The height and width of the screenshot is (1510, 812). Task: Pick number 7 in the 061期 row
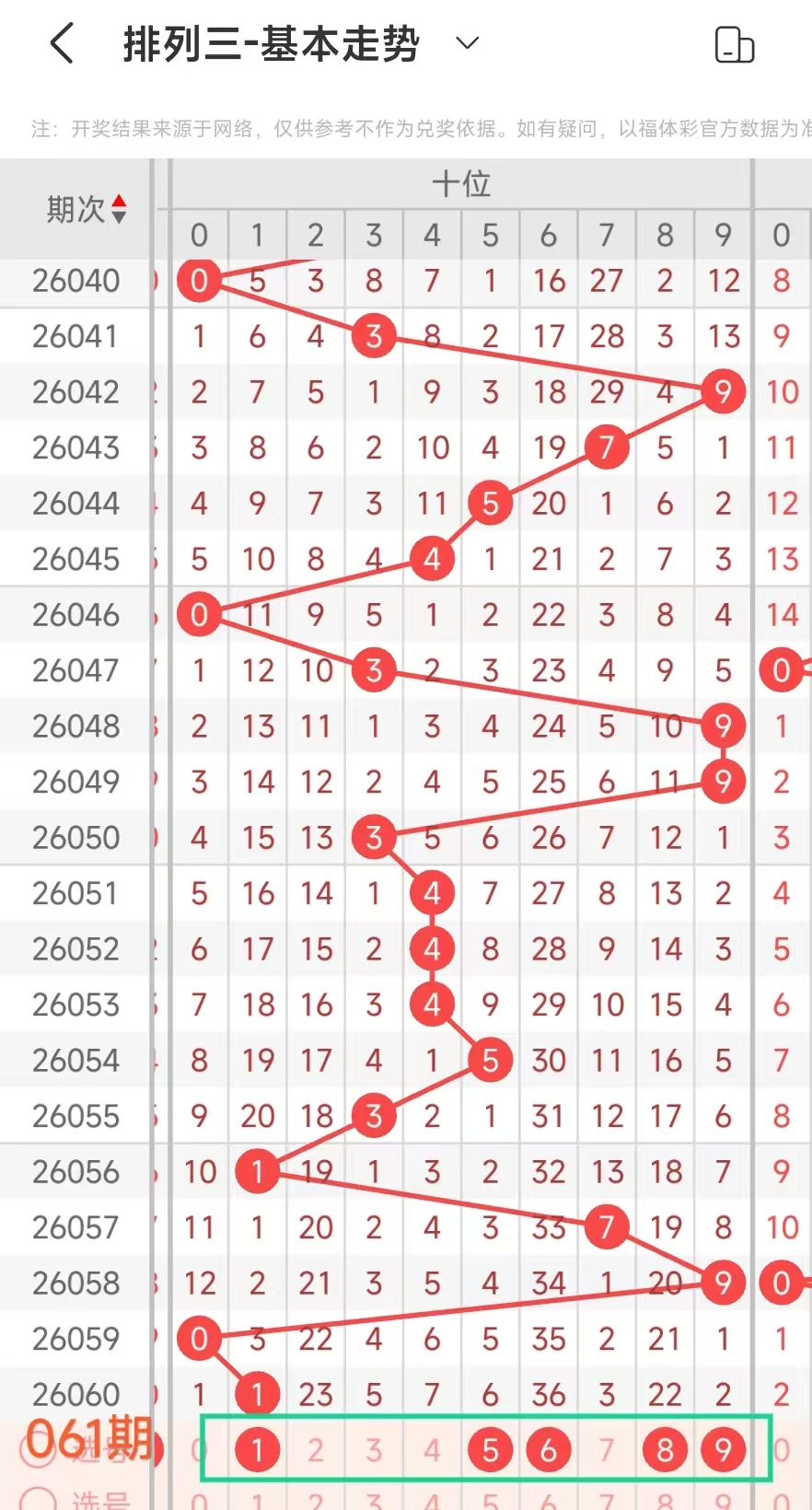coord(607,1450)
